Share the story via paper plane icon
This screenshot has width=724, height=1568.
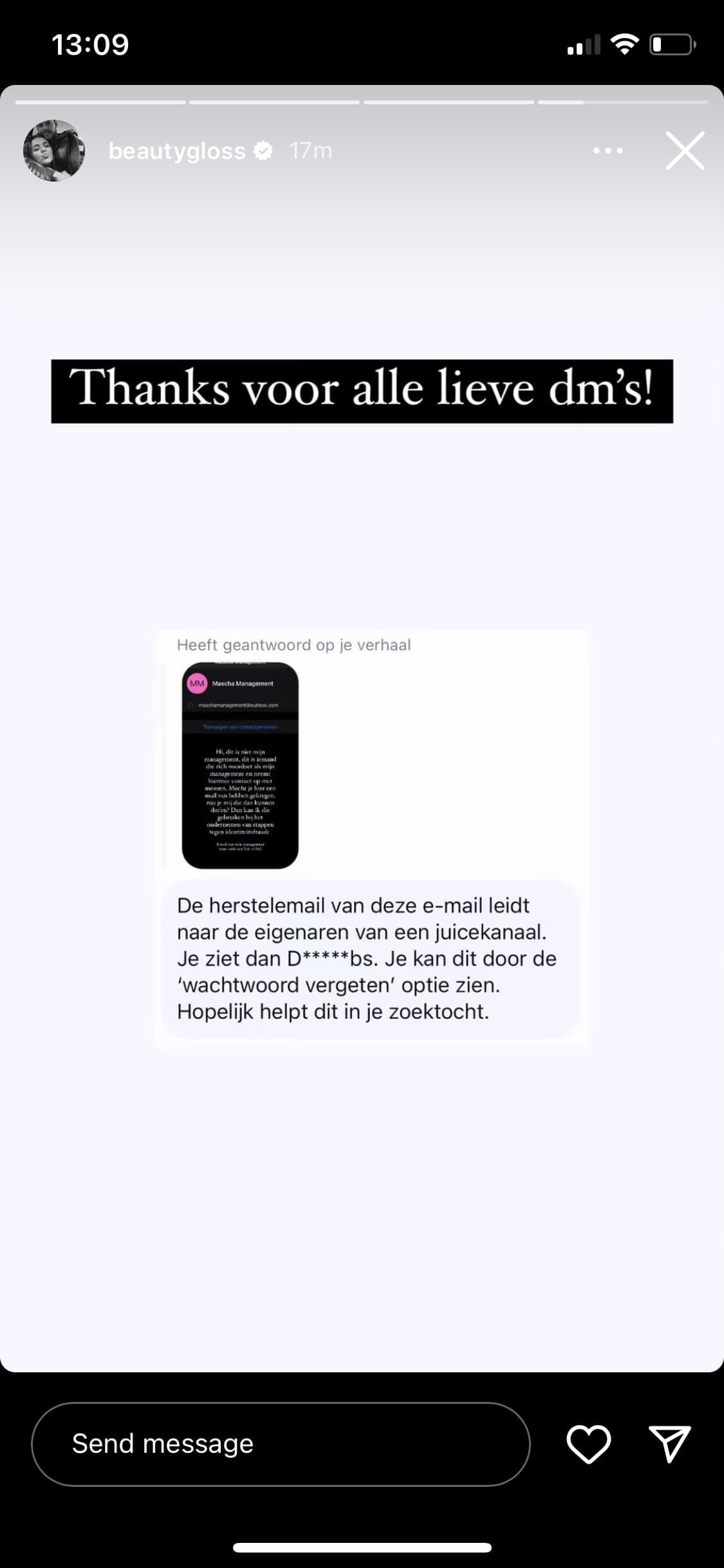pyautogui.click(x=670, y=1444)
